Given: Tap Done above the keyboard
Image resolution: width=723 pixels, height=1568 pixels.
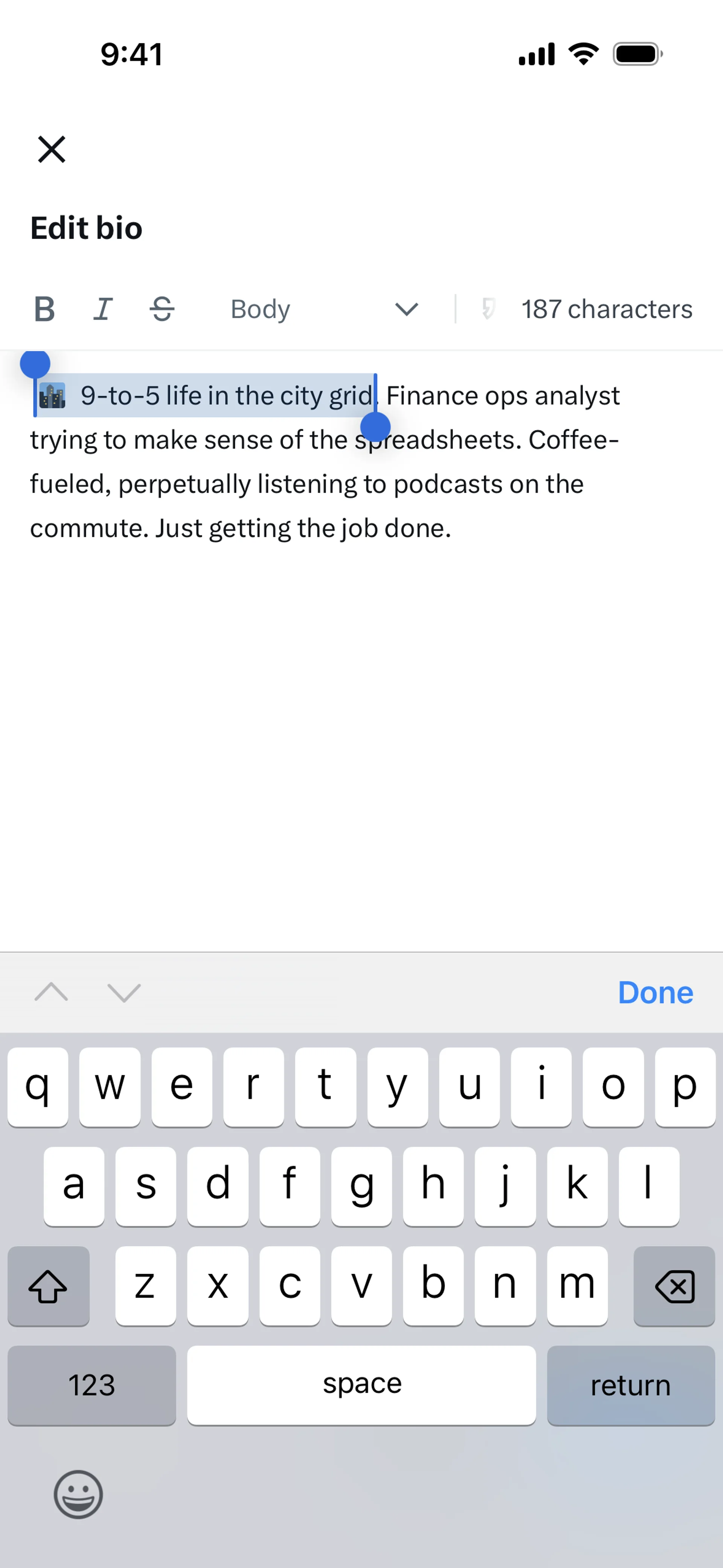Looking at the screenshot, I should [x=655, y=993].
